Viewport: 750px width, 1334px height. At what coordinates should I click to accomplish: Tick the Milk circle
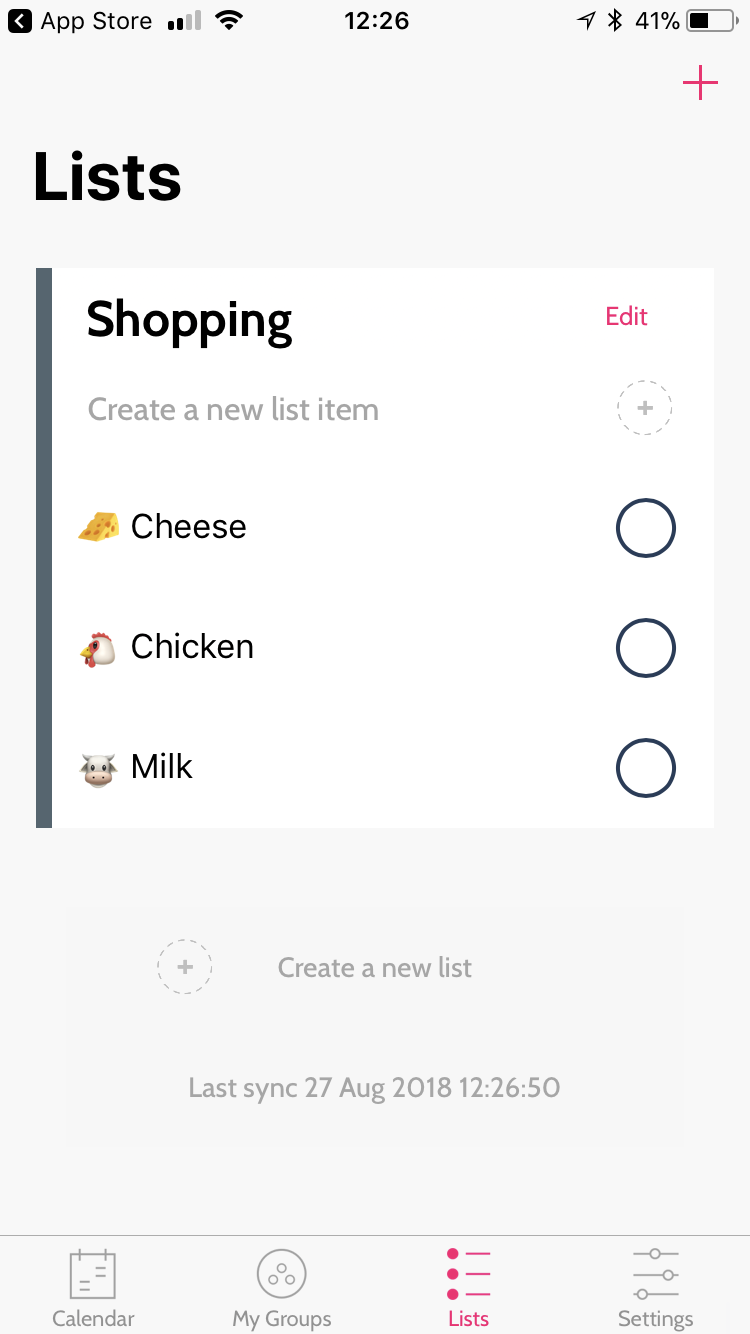tap(646, 768)
